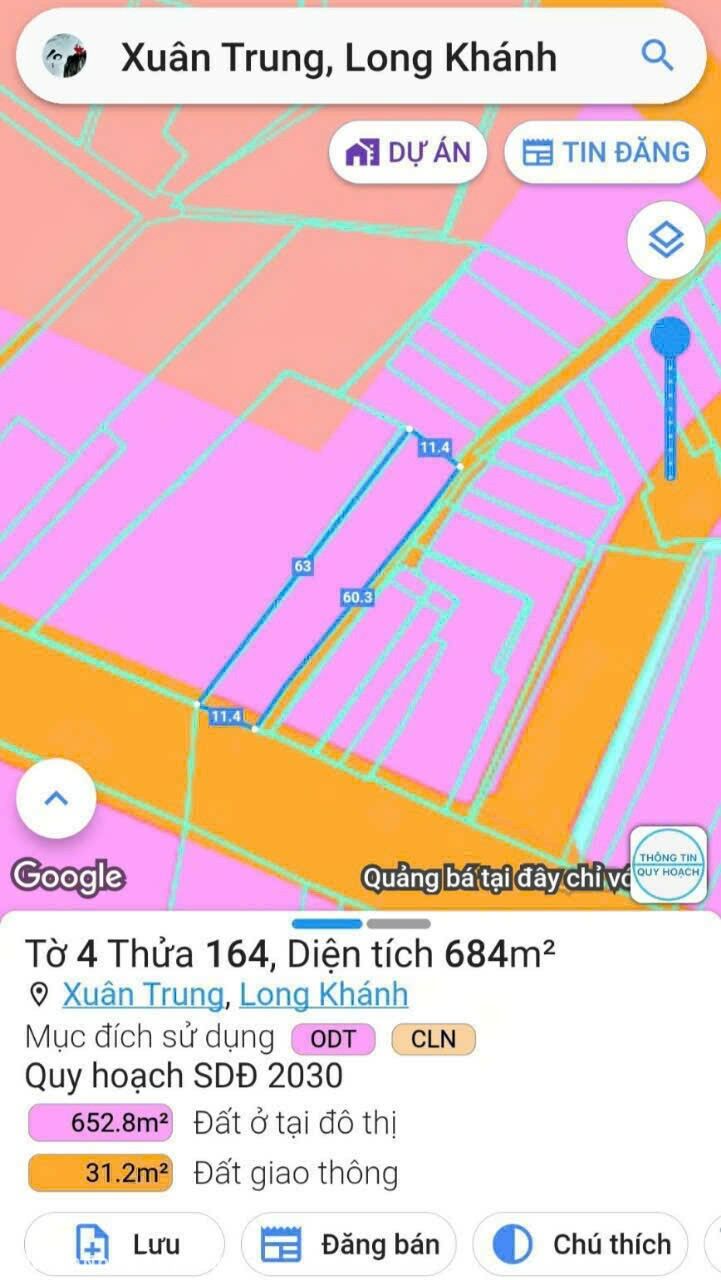Open the profile avatar in search bar

tap(64, 56)
